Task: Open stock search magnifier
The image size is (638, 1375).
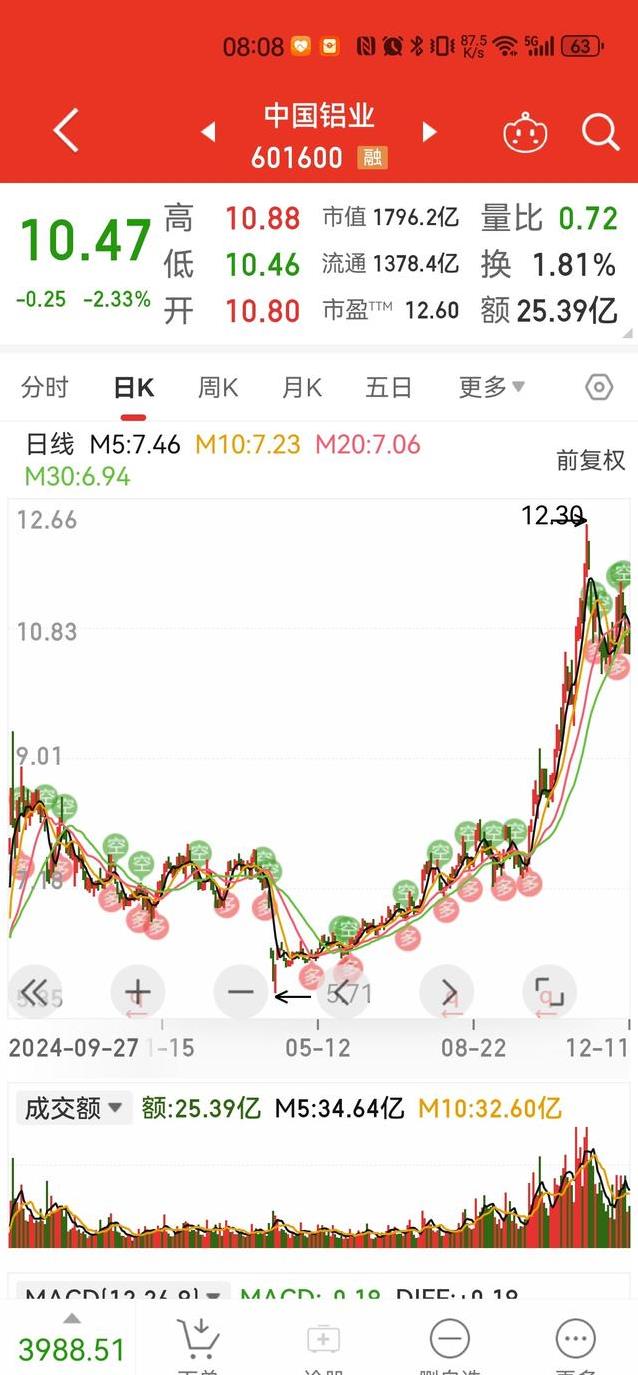Action: click(x=600, y=132)
